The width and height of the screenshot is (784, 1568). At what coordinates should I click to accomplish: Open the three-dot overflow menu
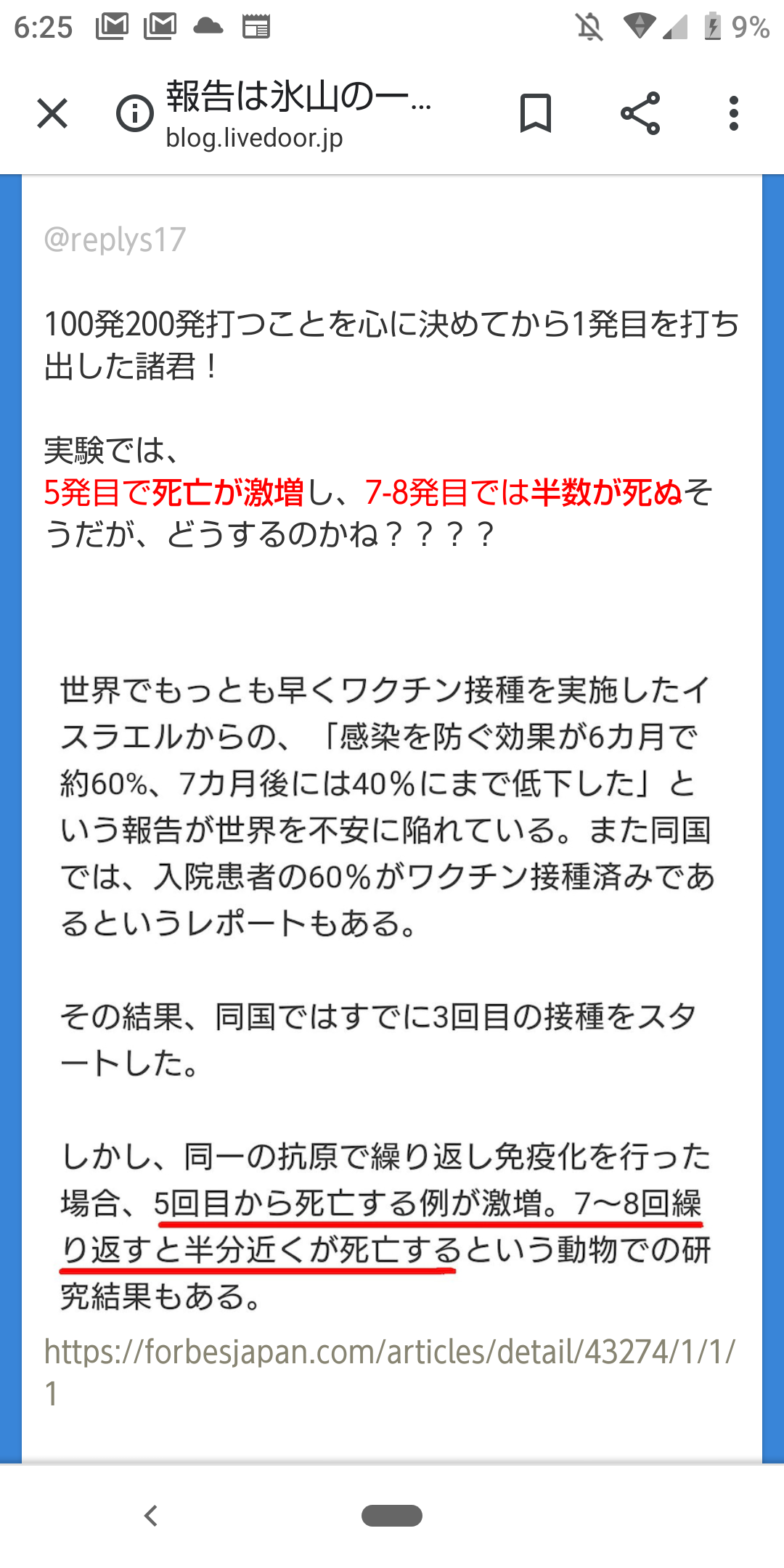(x=734, y=113)
